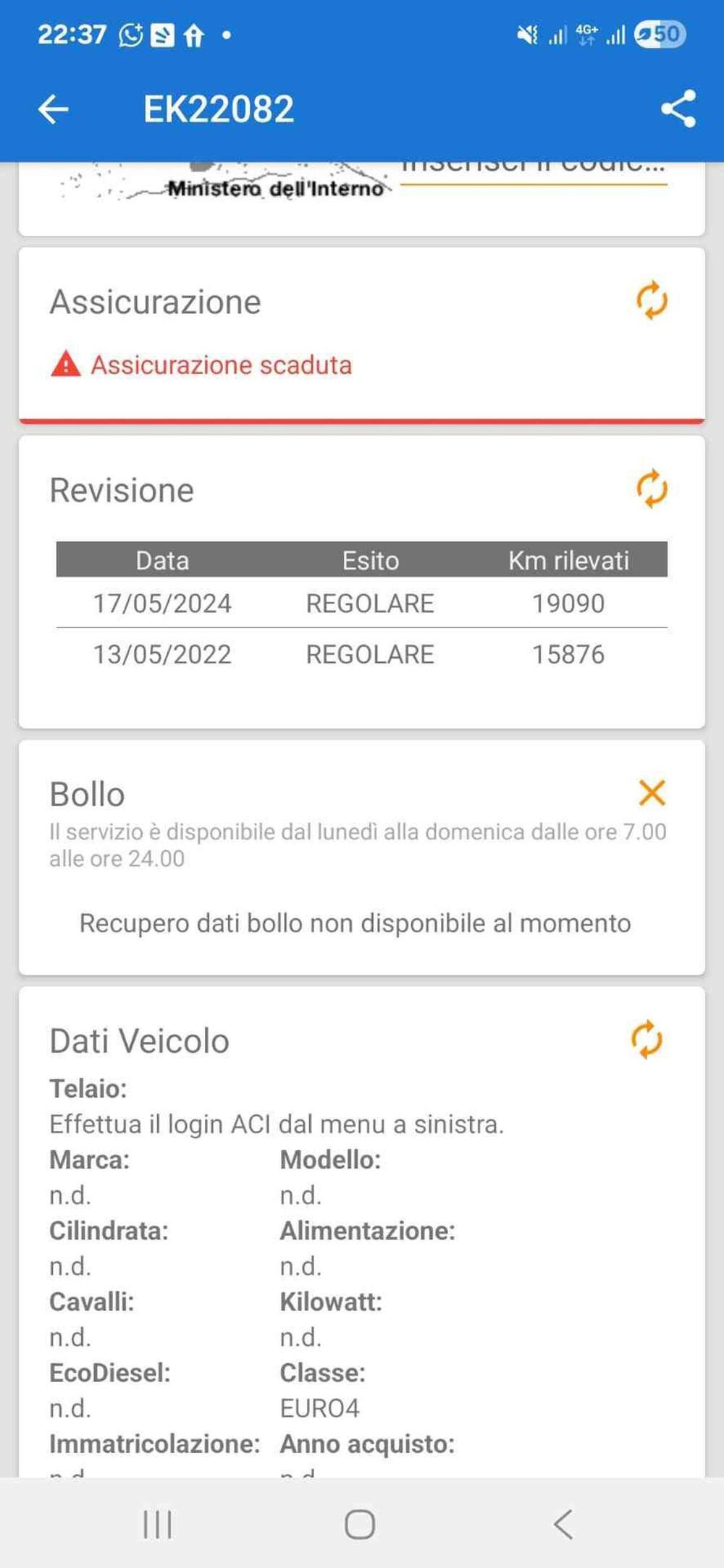
Task: Open the Revisione section header
Action: click(121, 490)
